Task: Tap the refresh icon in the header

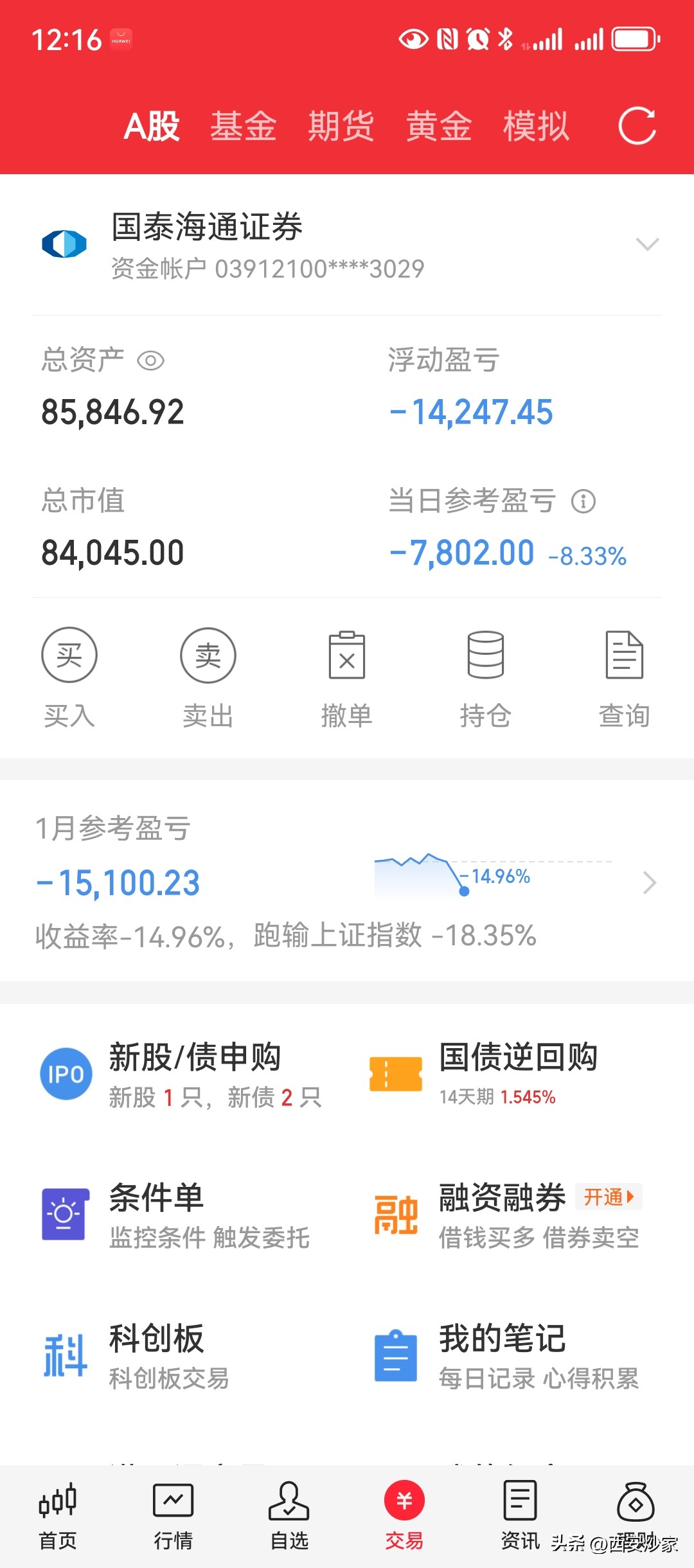Action: point(637,126)
